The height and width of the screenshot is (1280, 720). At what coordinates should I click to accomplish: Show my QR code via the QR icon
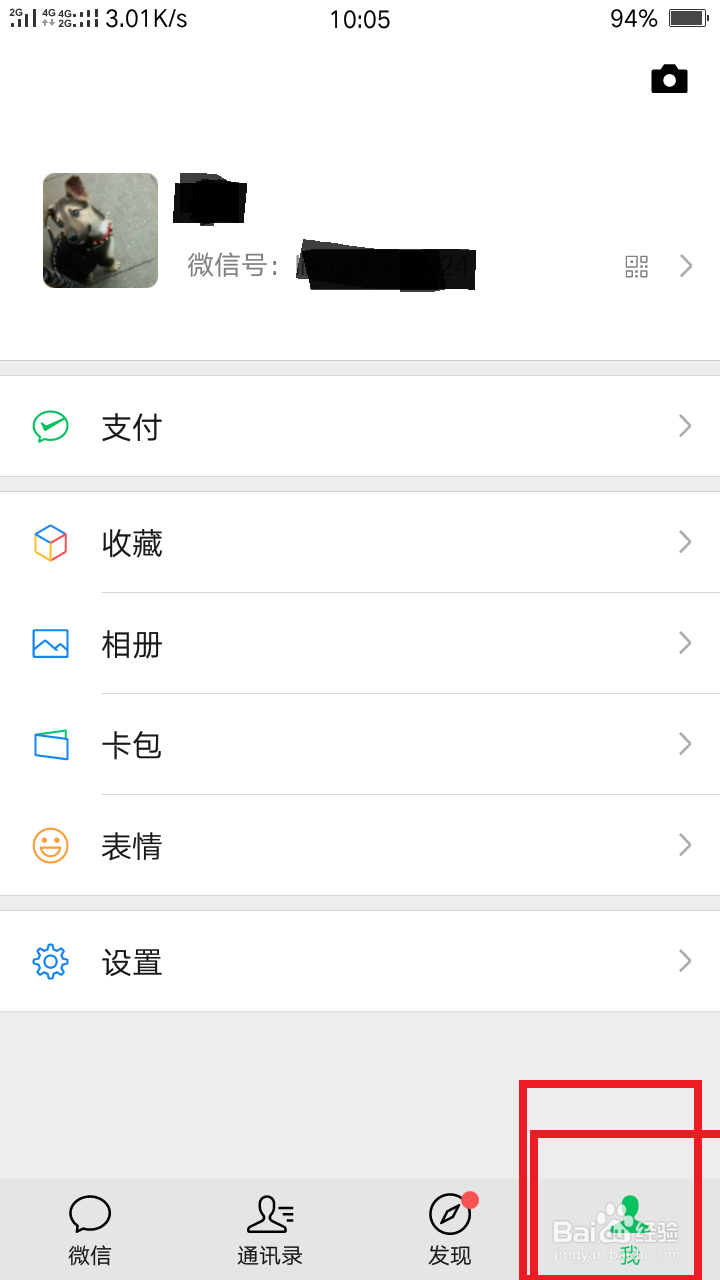tap(636, 266)
